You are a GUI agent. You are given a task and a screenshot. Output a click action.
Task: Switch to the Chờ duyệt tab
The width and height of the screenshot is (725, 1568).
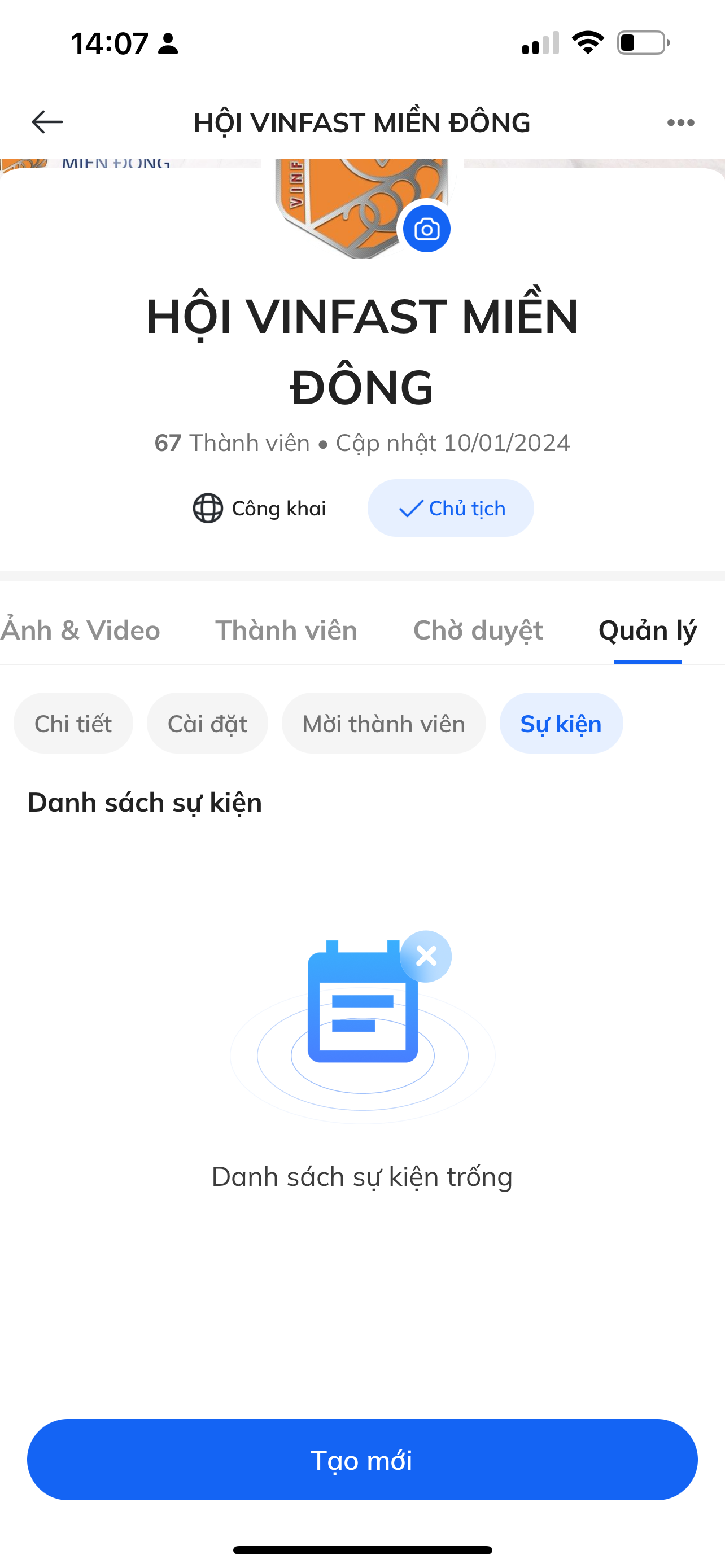point(478,630)
